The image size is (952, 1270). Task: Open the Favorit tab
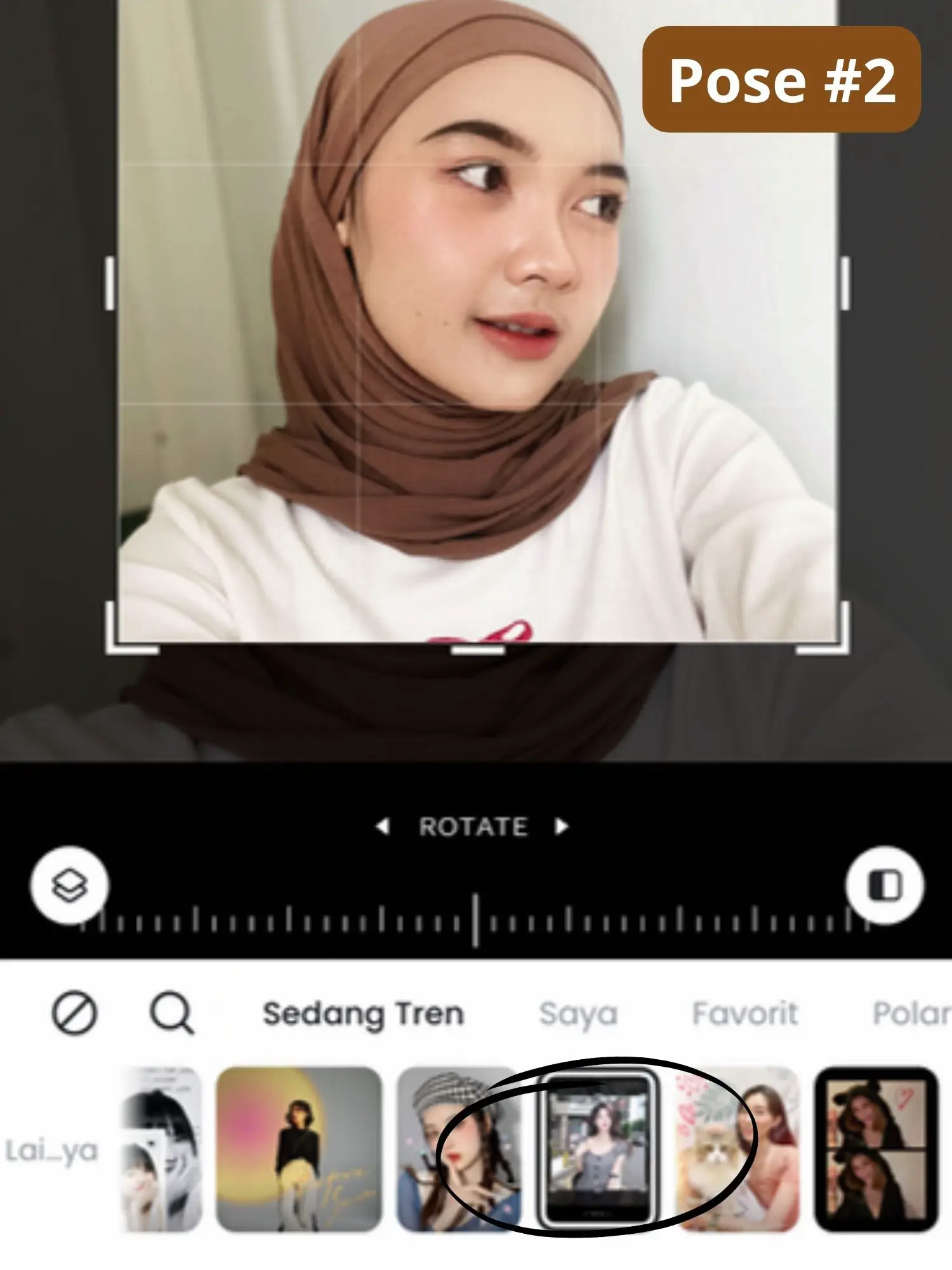(744, 1013)
